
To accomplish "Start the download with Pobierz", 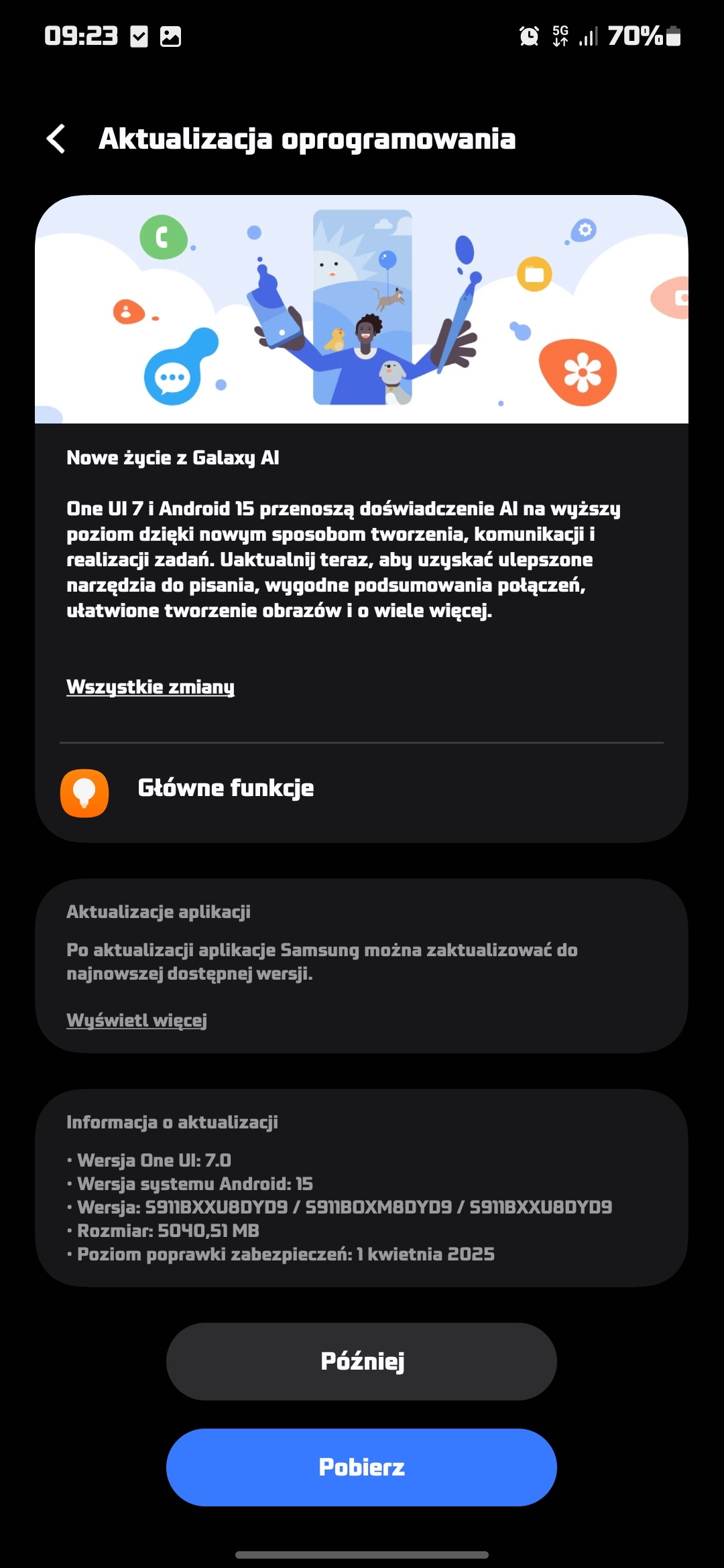I will [x=361, y=1467].
